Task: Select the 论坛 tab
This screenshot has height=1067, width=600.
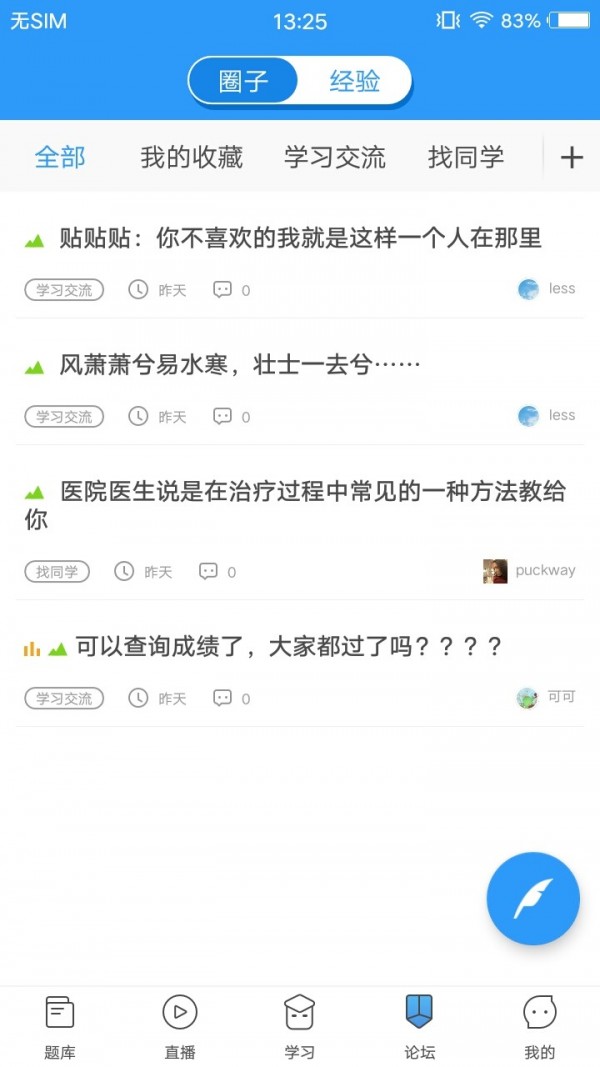Action: pyautogui.click(x=419, y=1026)
